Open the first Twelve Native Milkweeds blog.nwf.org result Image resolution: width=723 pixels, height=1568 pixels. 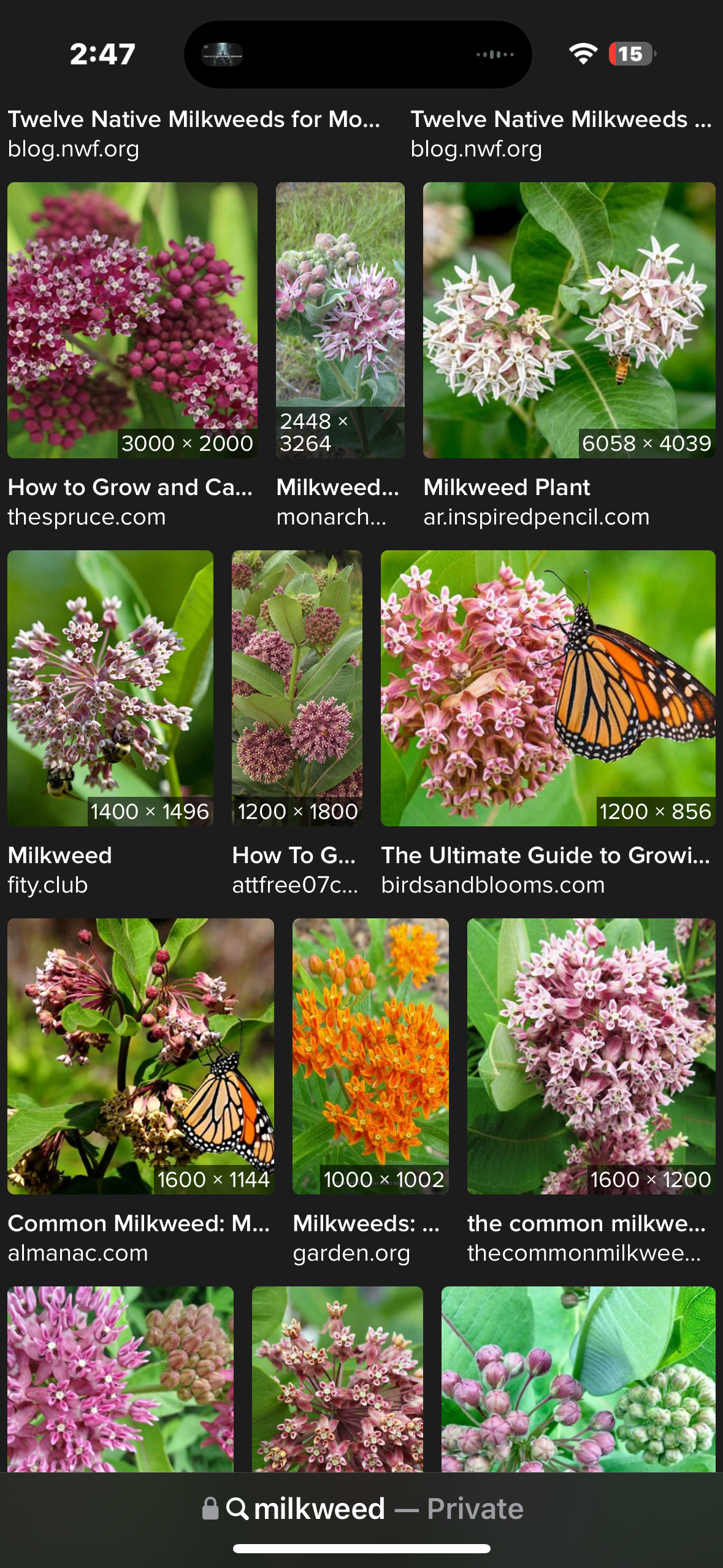[194, 133]
